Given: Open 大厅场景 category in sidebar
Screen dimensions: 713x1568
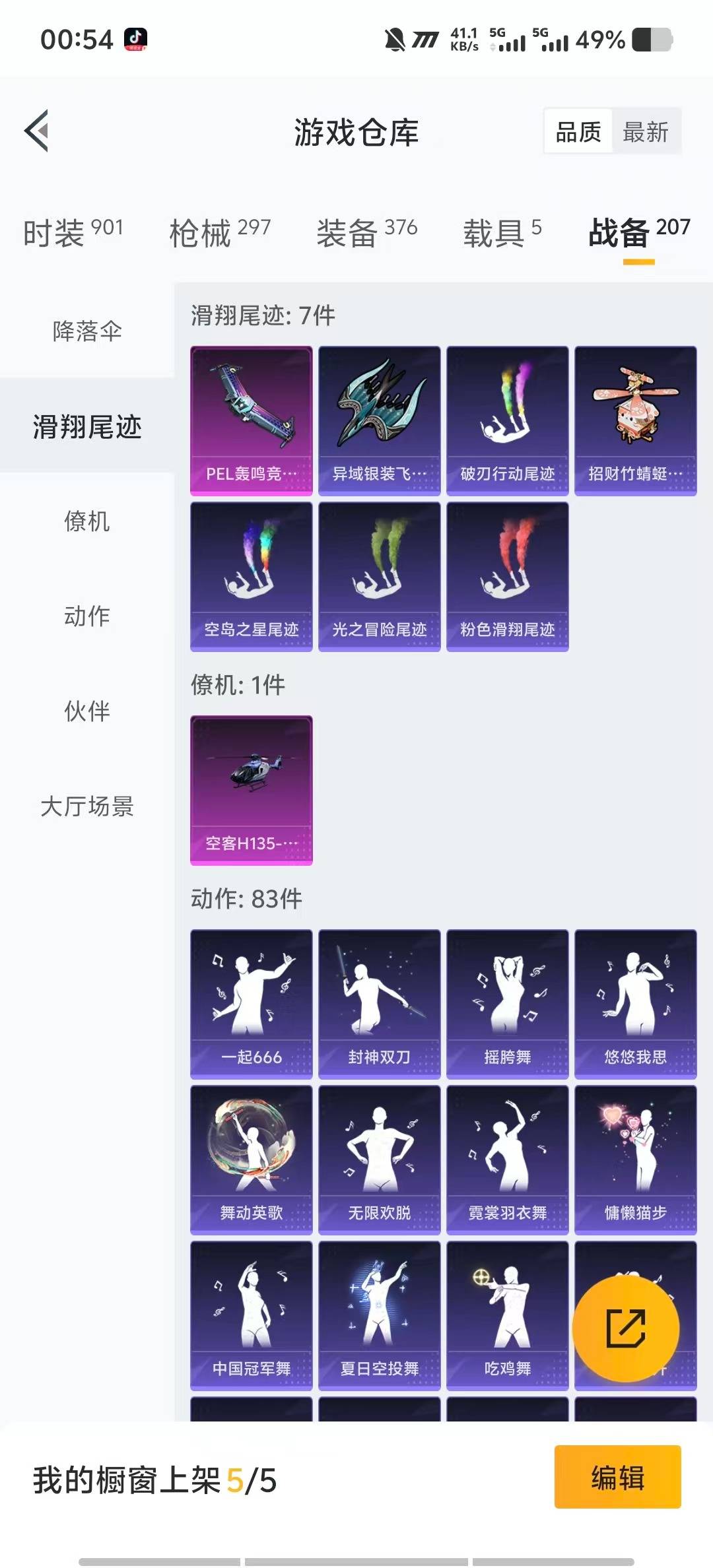Looking at the screenshot, I should (87, 806).
